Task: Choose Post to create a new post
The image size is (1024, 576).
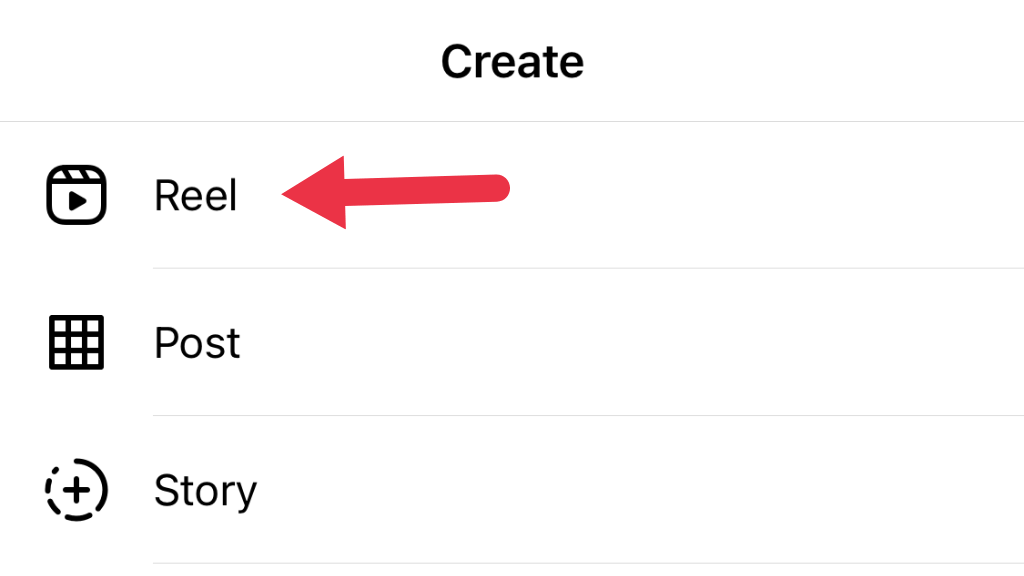Action: click(197, 343)
